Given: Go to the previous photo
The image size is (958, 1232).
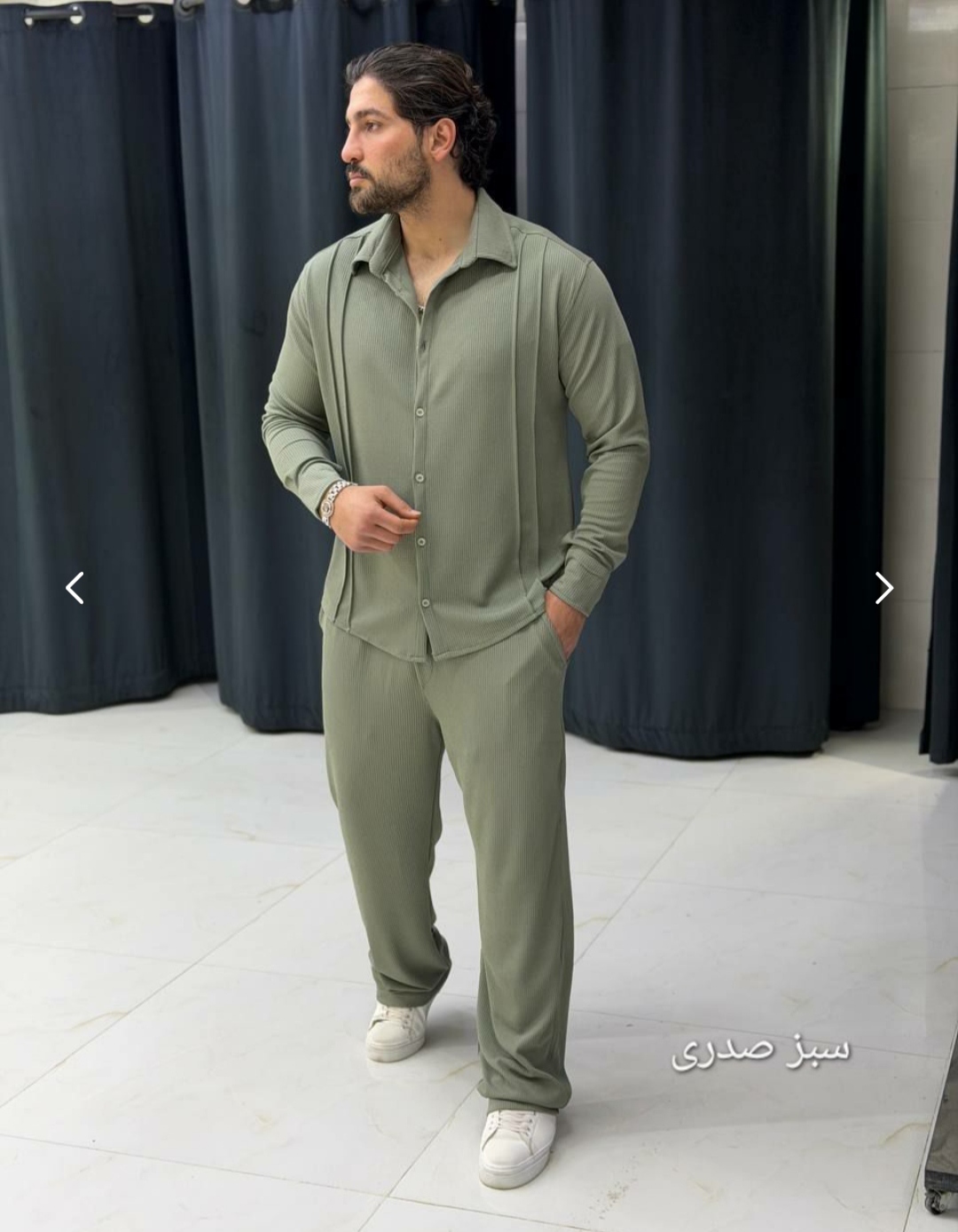Looking at the screenshot, I should pyautogui.click(x=75, y=587).
